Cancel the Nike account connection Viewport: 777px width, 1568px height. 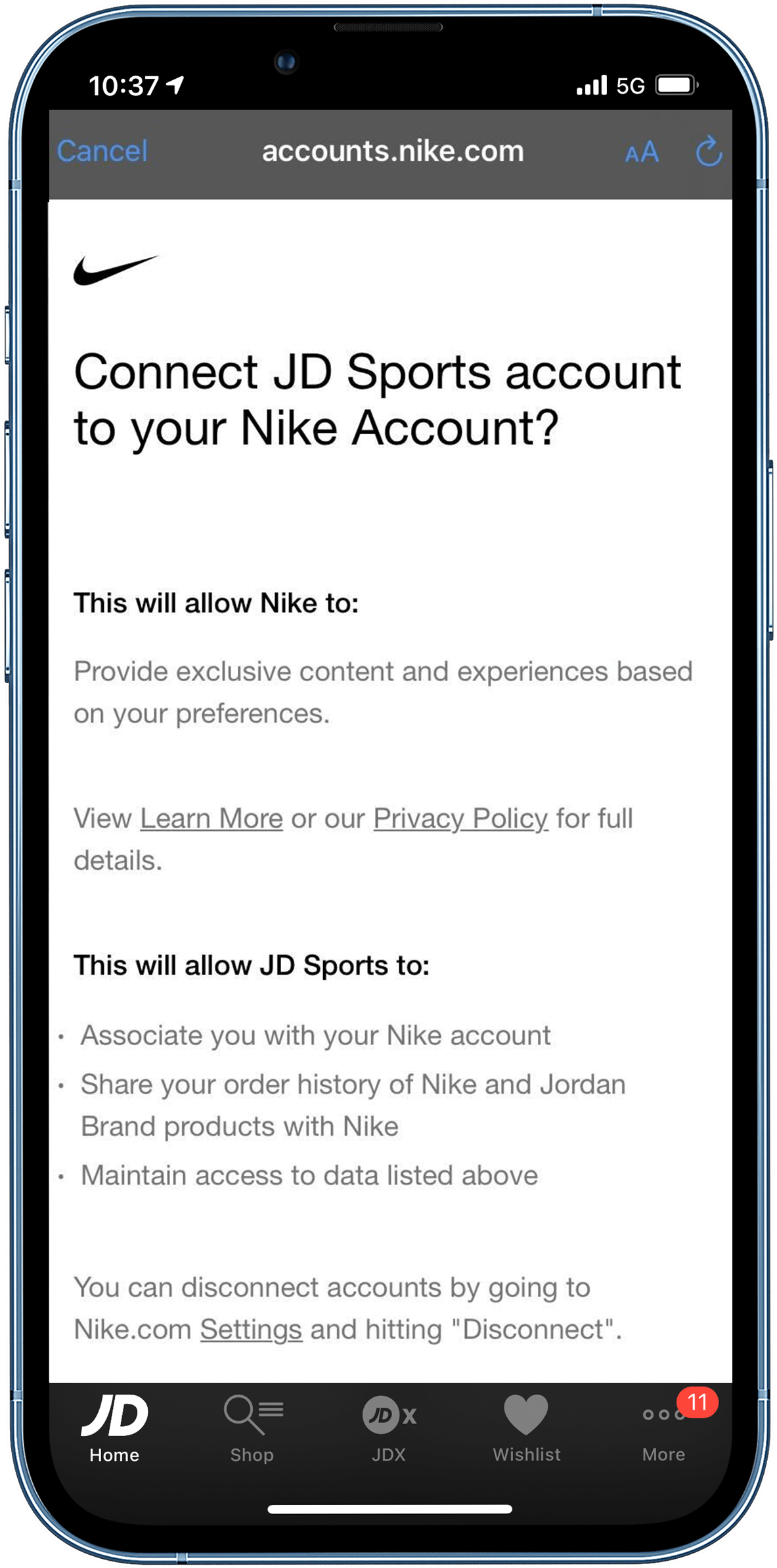click(102, 152)
